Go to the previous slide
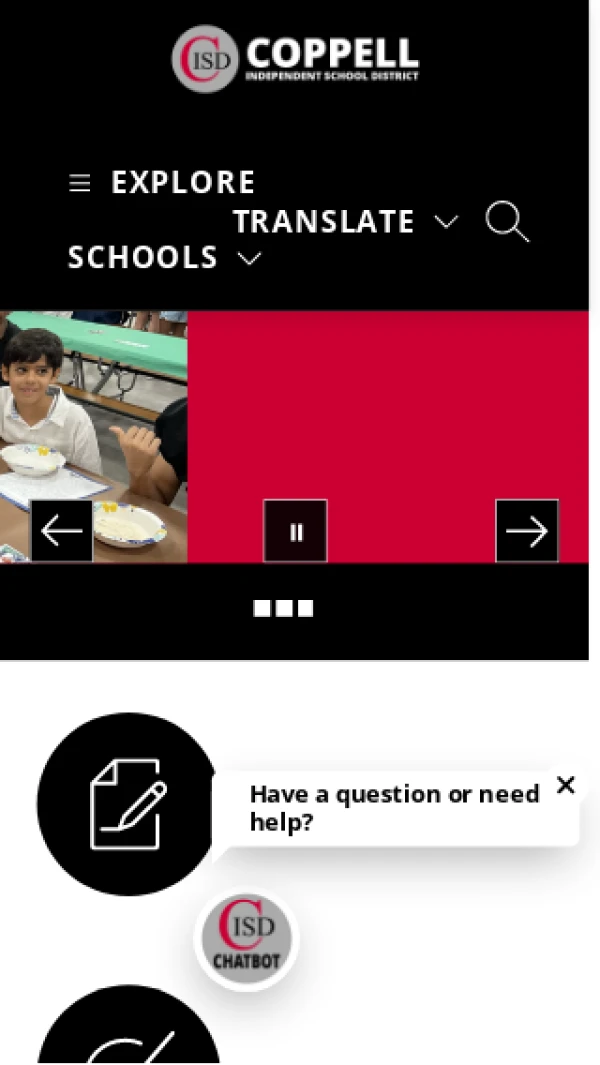This screenshot has height=1065, width=600. pyautogui.click(x=62, y=531)
